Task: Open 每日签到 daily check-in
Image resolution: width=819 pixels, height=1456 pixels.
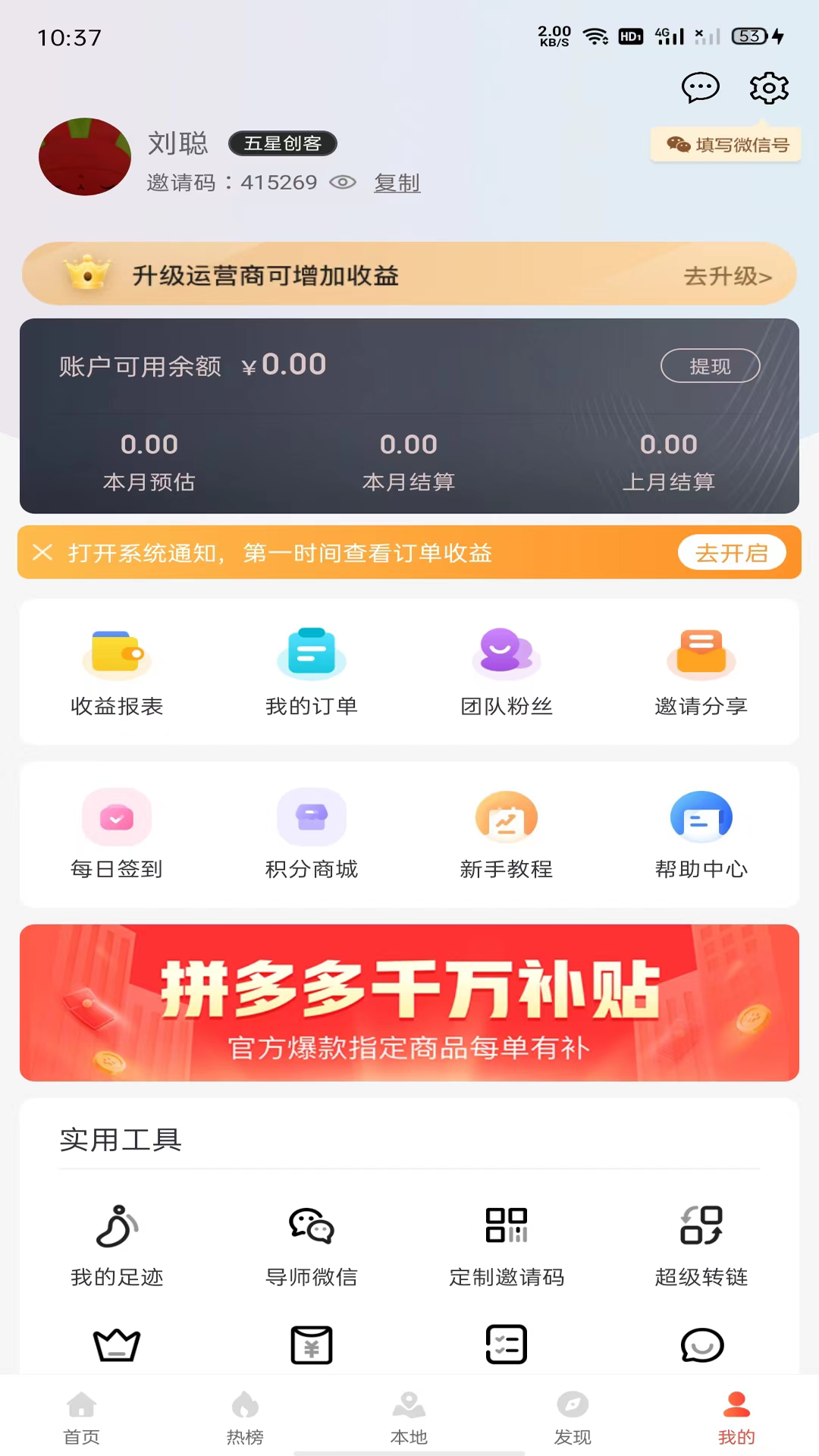Action: coord(117,834)
